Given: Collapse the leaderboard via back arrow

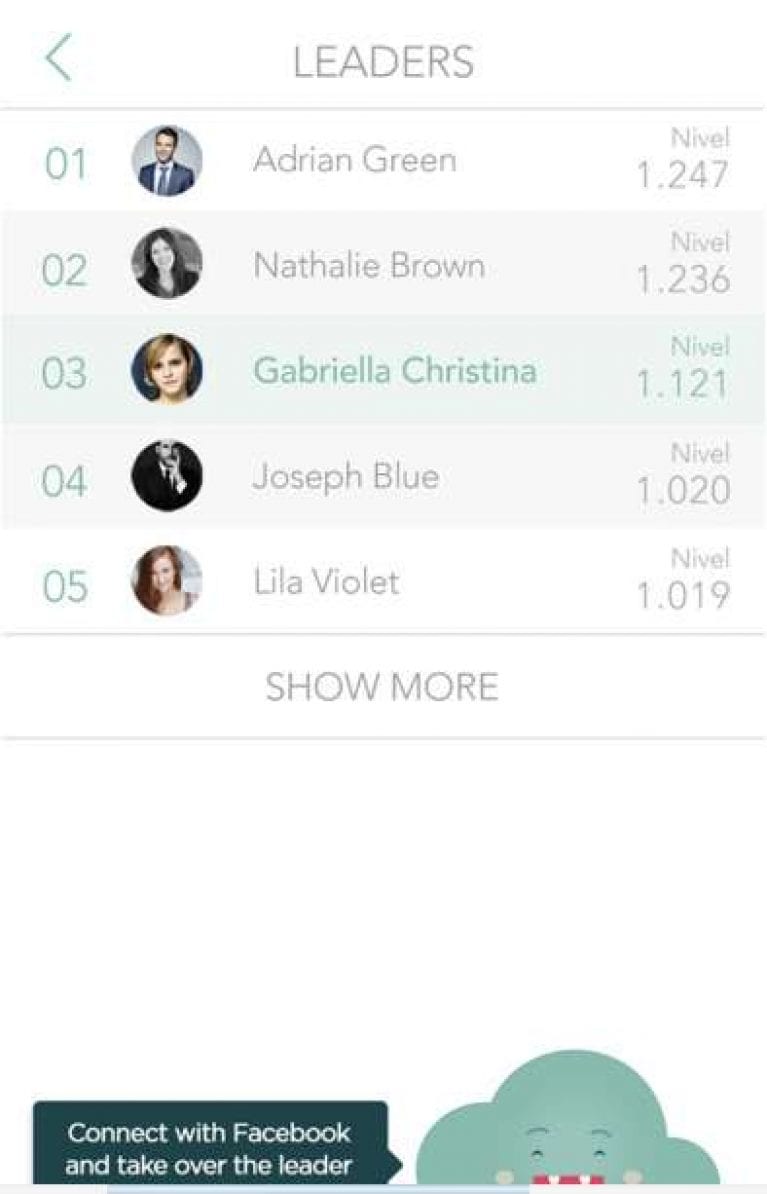Looking at the screenshot, I should [57, 58].
